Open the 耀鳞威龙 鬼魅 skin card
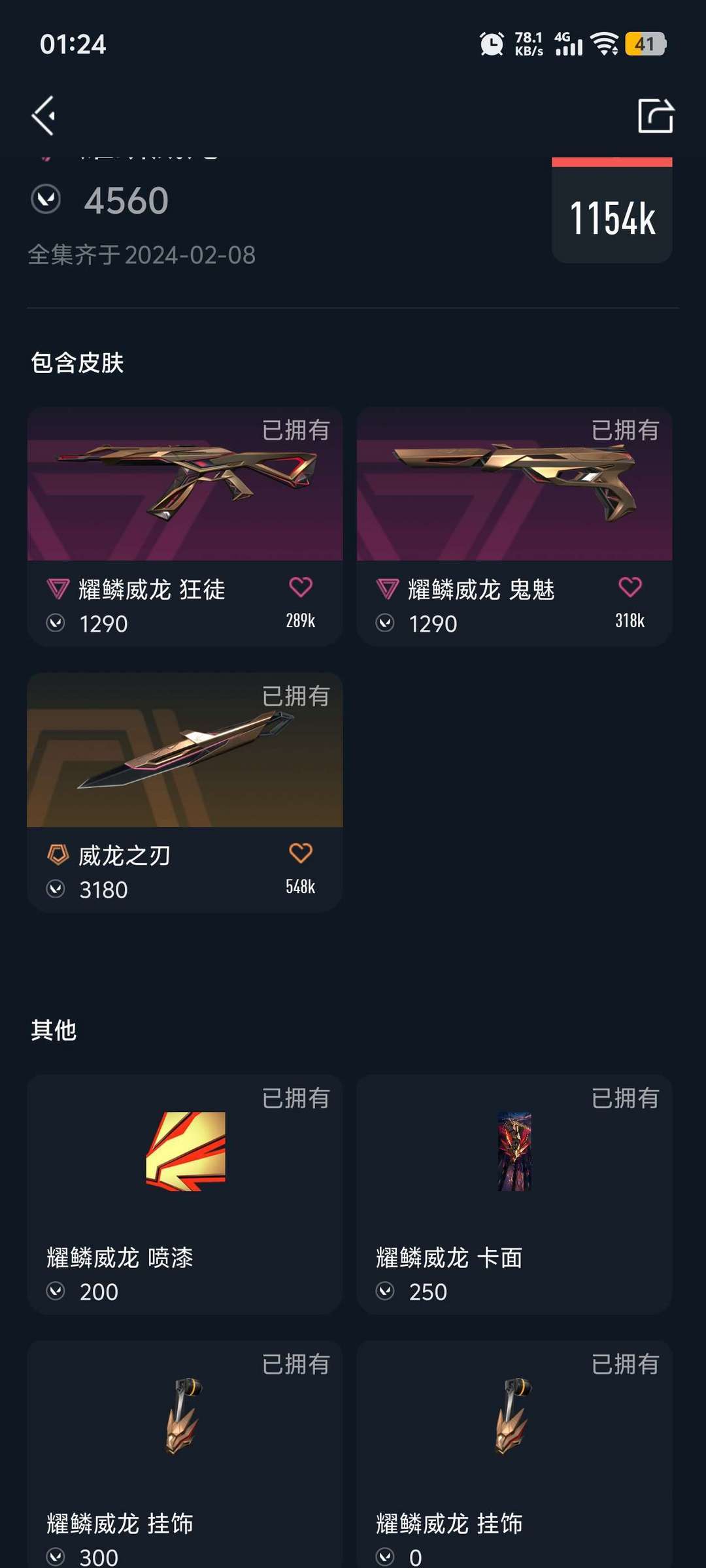 pyautogui.click(x=514, y=527)
